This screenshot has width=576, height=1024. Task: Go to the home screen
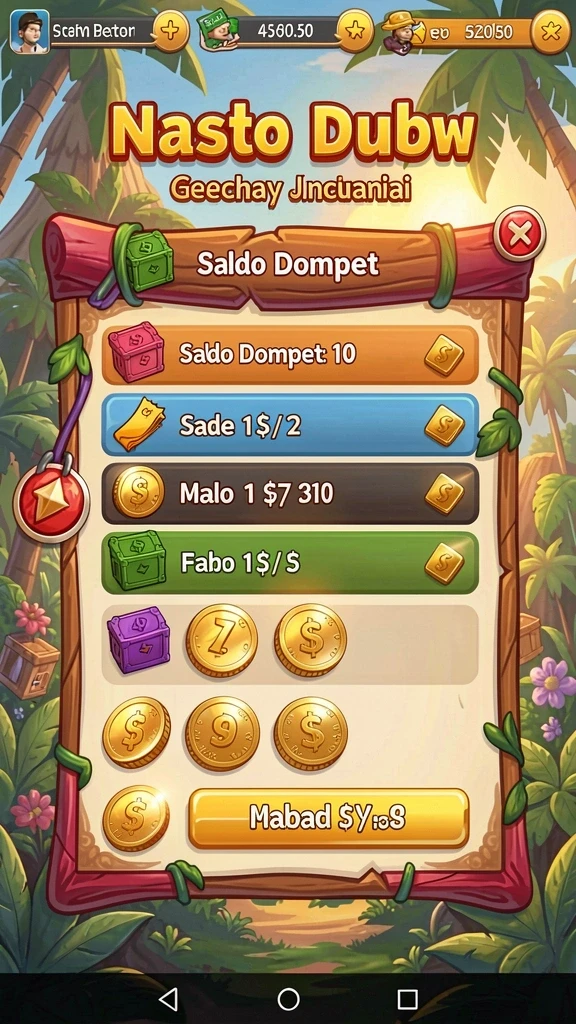tap(288, 999)
